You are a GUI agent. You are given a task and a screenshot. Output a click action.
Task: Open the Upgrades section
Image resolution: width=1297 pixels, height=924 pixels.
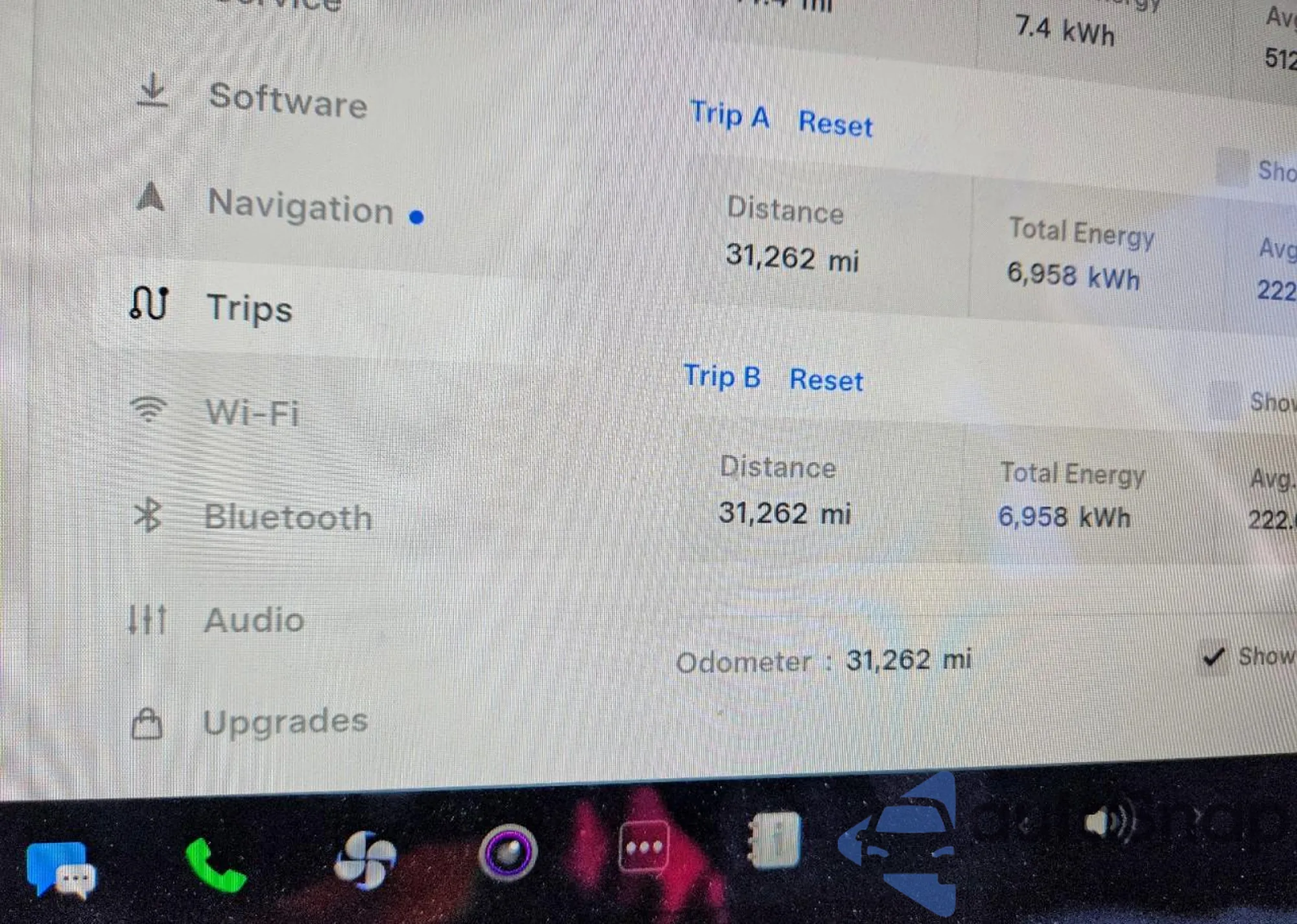[285, 722]
